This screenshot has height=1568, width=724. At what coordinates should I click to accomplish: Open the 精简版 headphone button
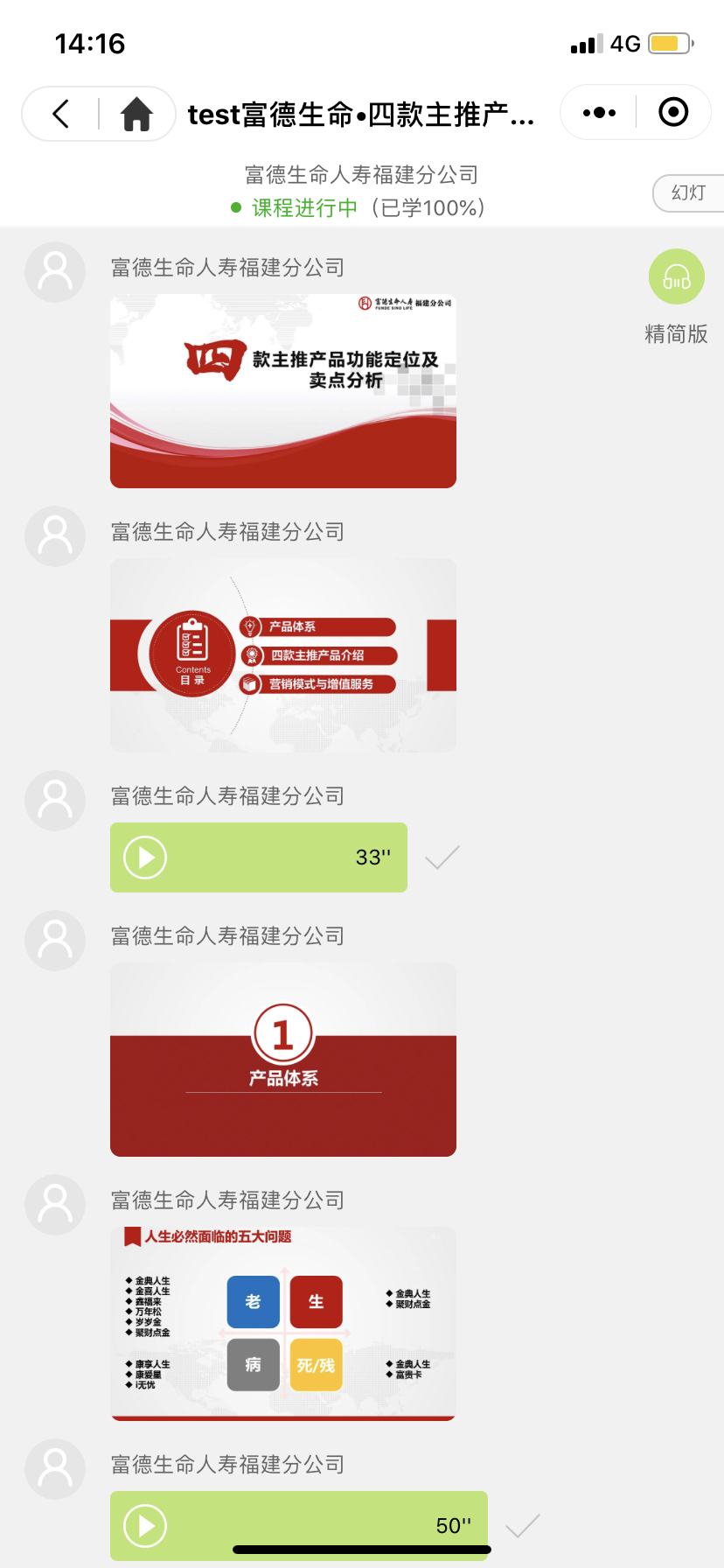tap(676, 277)
